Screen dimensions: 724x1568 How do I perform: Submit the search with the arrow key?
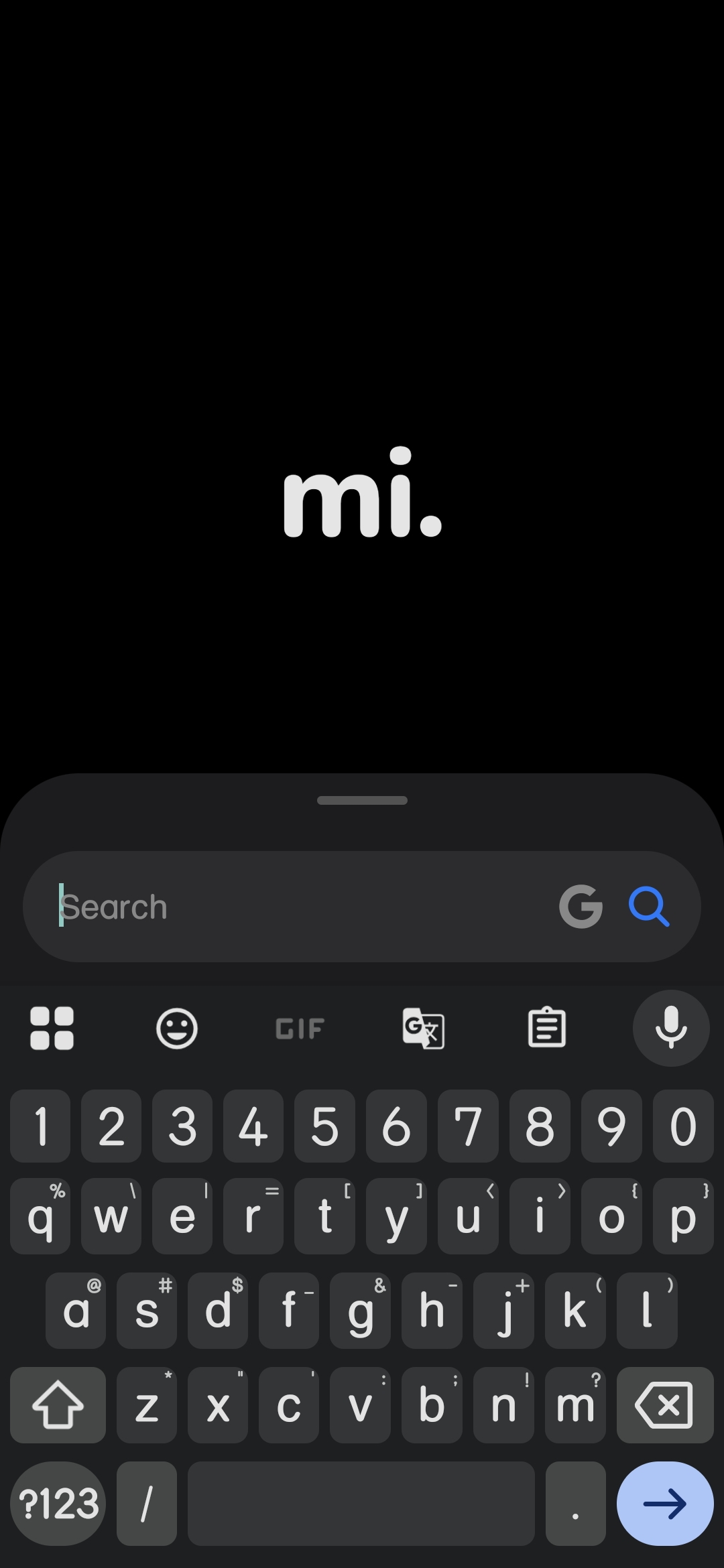664,1504
